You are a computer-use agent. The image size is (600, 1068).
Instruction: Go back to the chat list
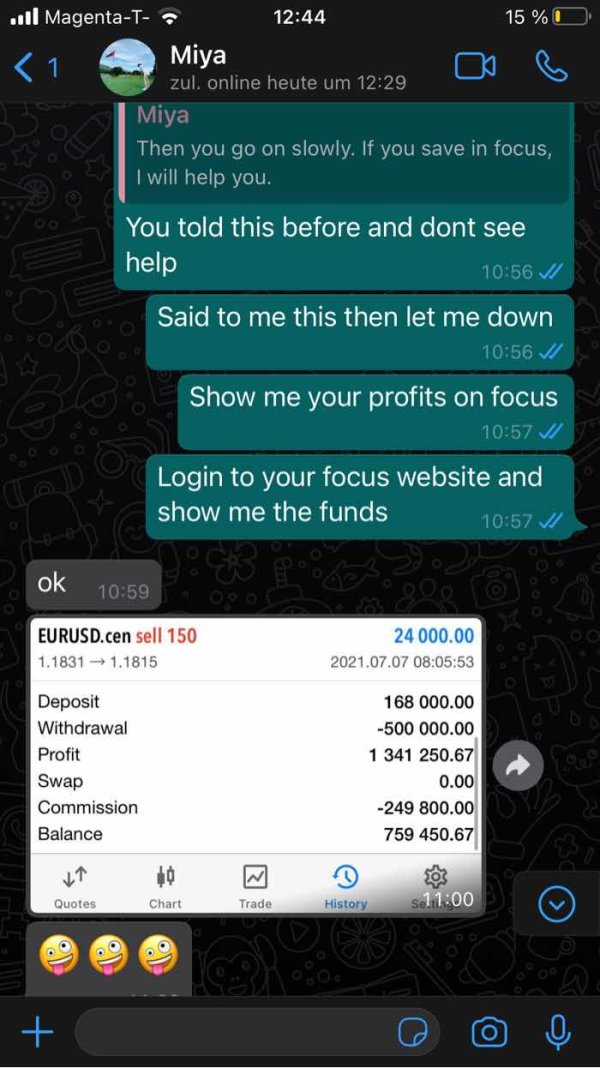coord(35,68)
